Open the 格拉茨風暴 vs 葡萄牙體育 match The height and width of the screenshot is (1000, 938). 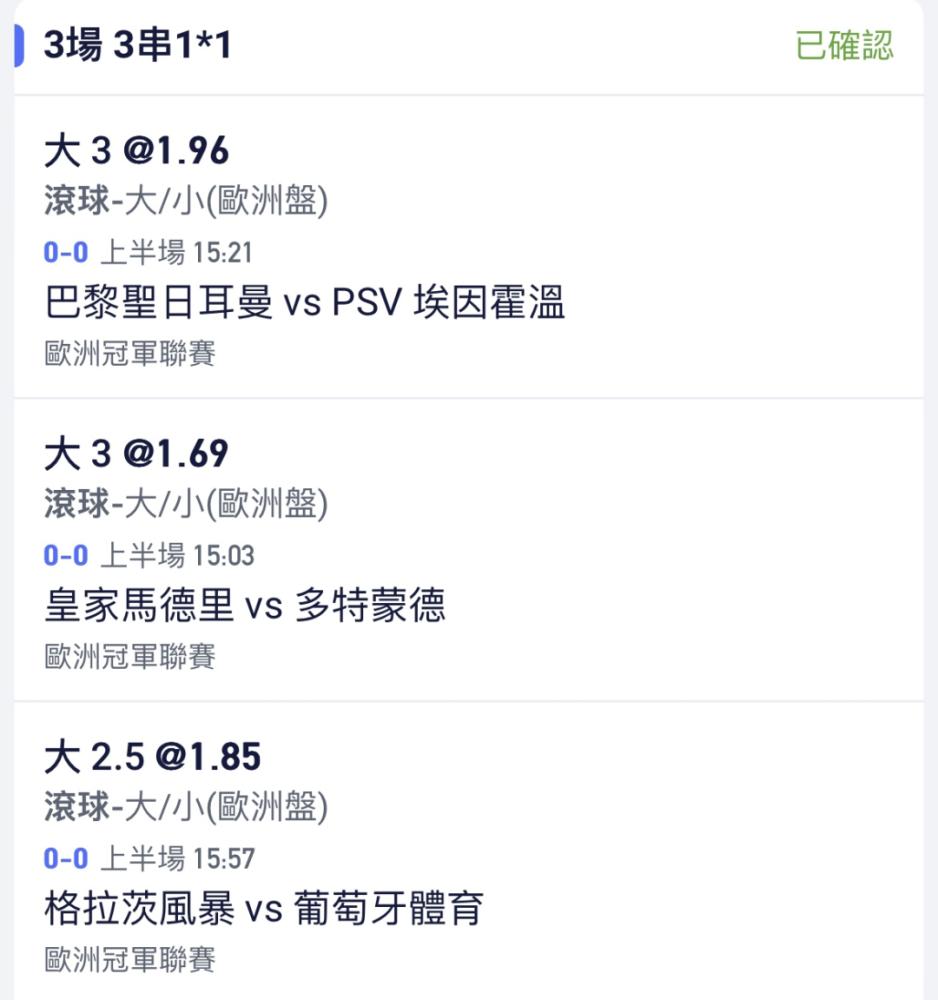point(264,909)
